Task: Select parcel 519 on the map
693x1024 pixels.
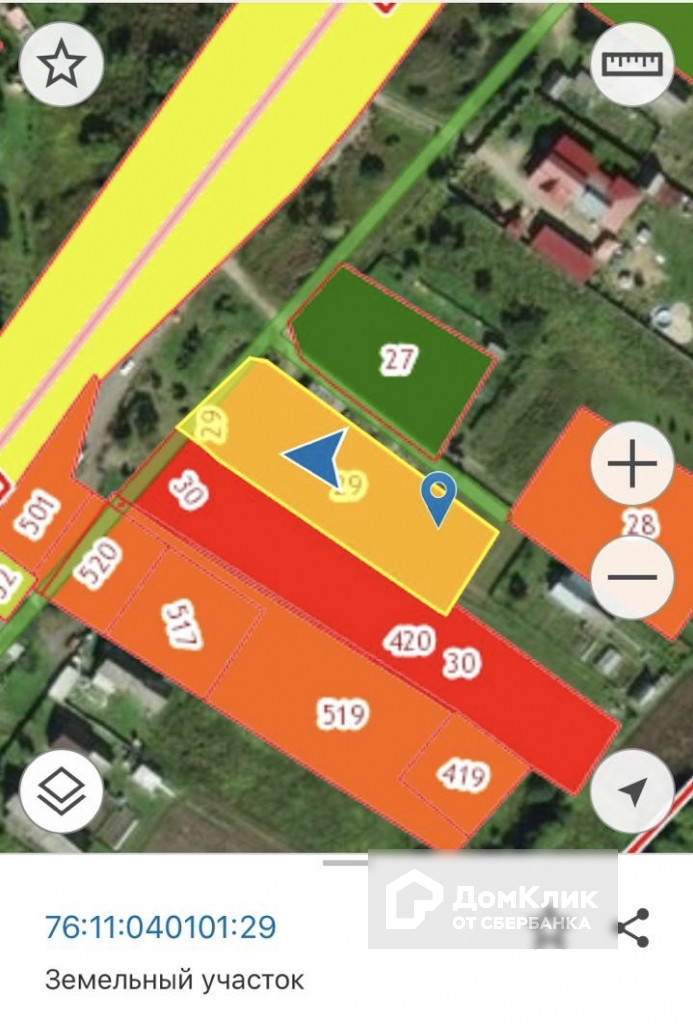Action: click(x=342, y=714)
